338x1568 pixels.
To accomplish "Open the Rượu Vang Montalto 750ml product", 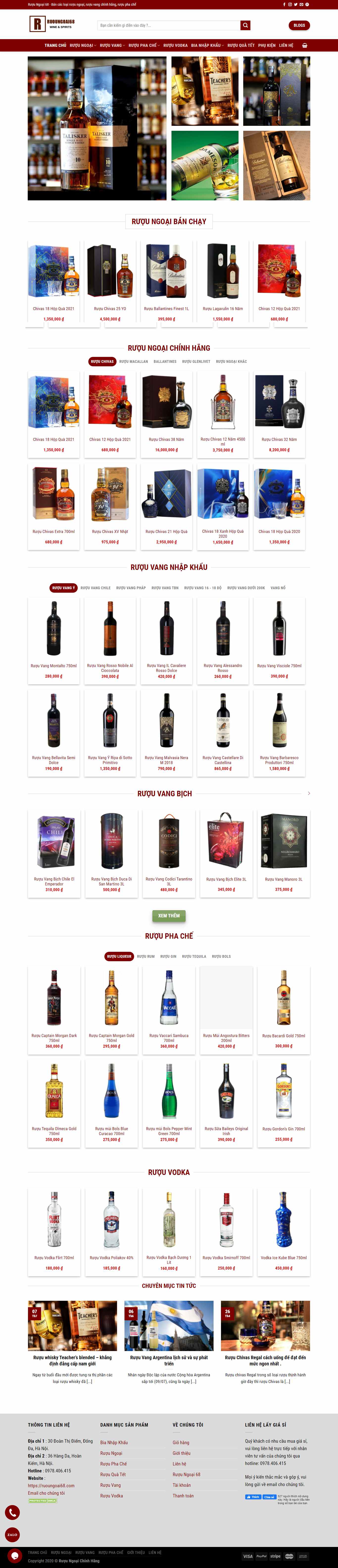I will pyautogui.click(x=53, y=666).
